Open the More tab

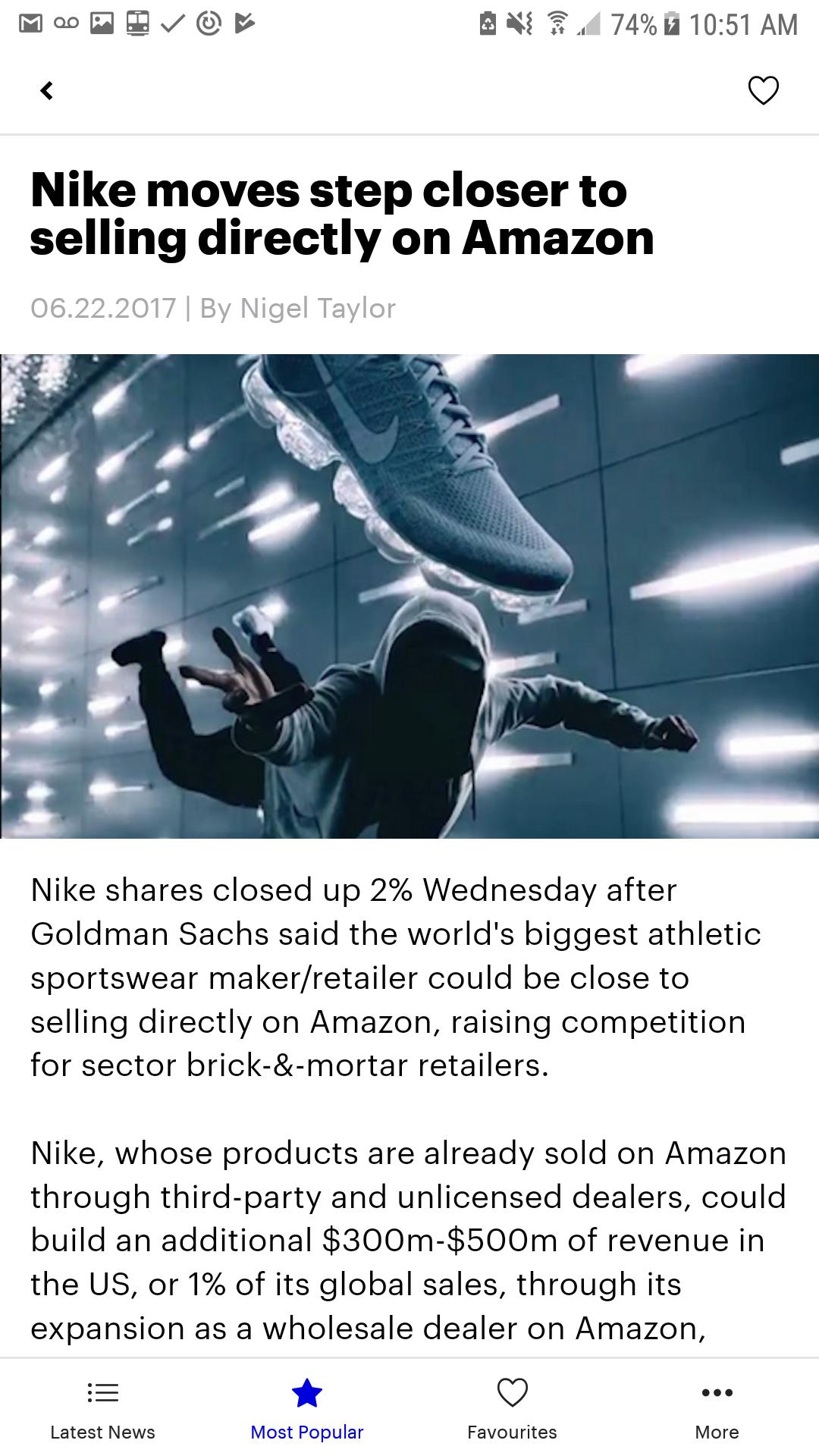point(717,1410)
